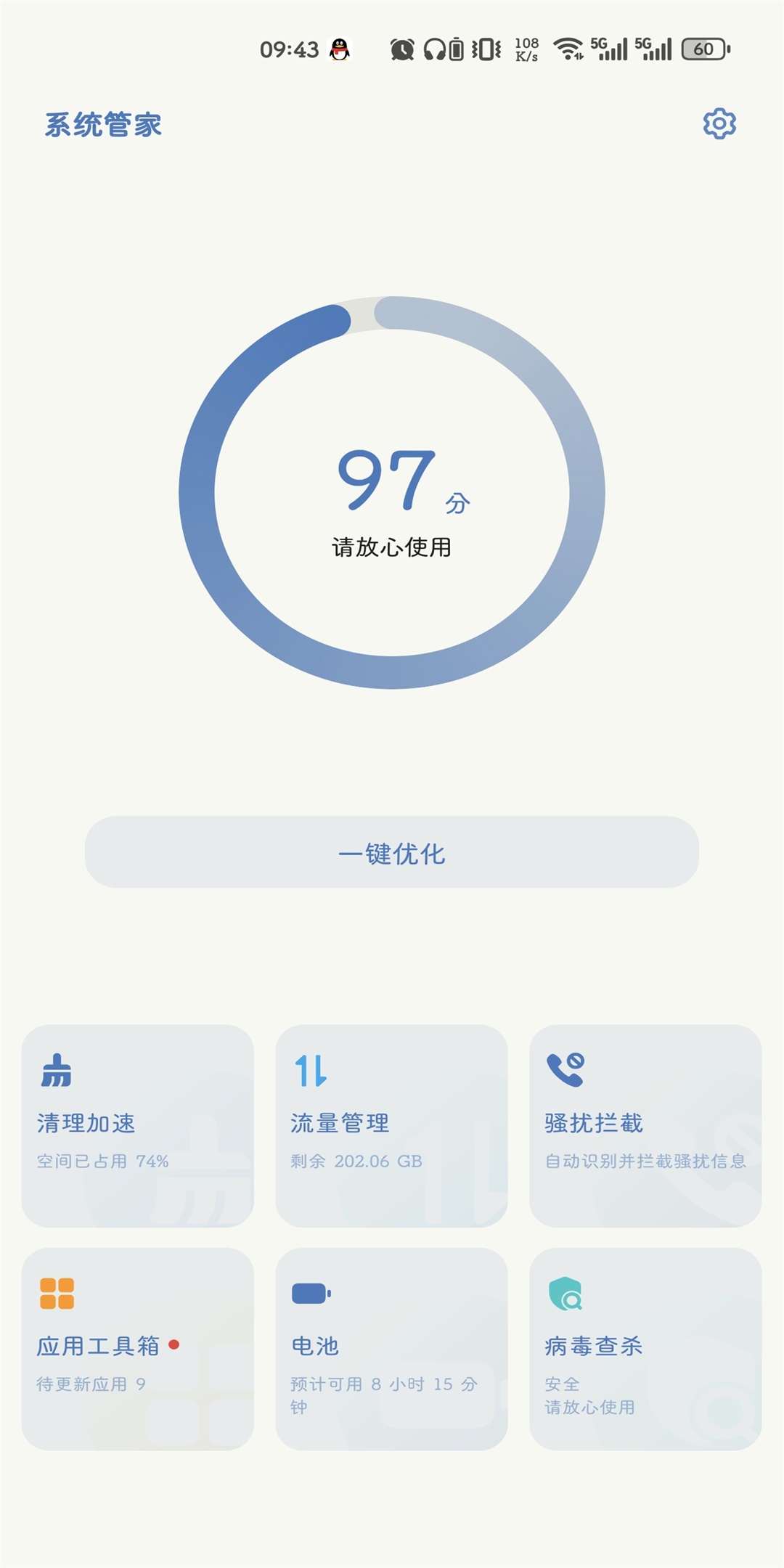This screenshot has width=784, height=1568.
Task: Open the settings gear icon
Action: click(x=719, y=124)
